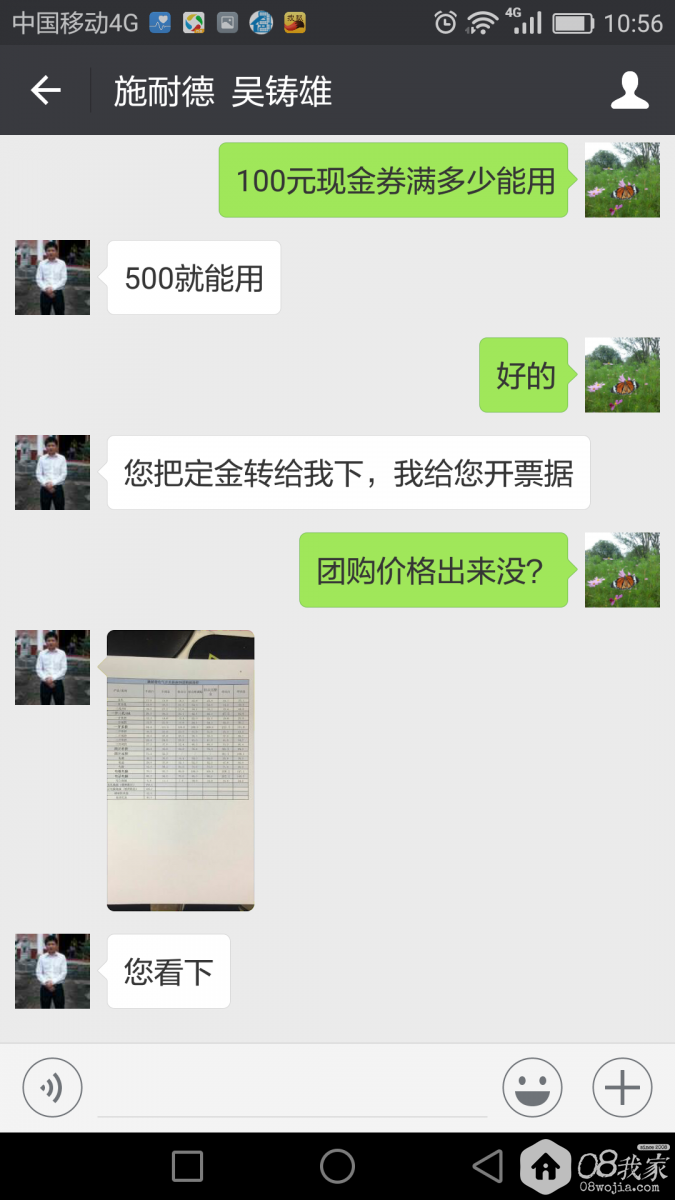The image size is (675, 1200).
Task: Focus the message text field
Action: 292,1090
